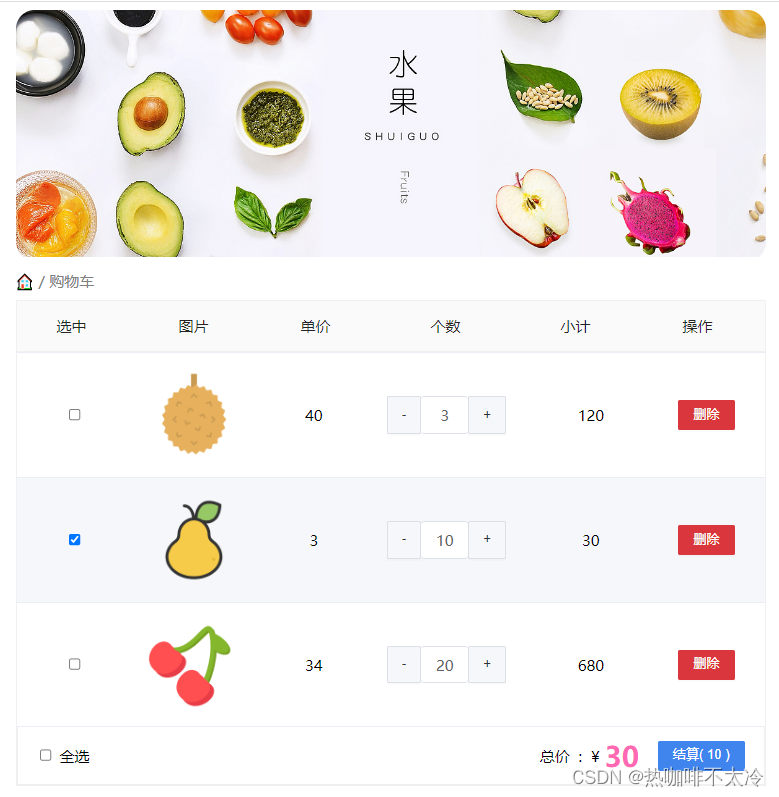The width and height of the screenshot is (779, 797).
Task: Check the 全选 select-all box
Action: [46, 755]
